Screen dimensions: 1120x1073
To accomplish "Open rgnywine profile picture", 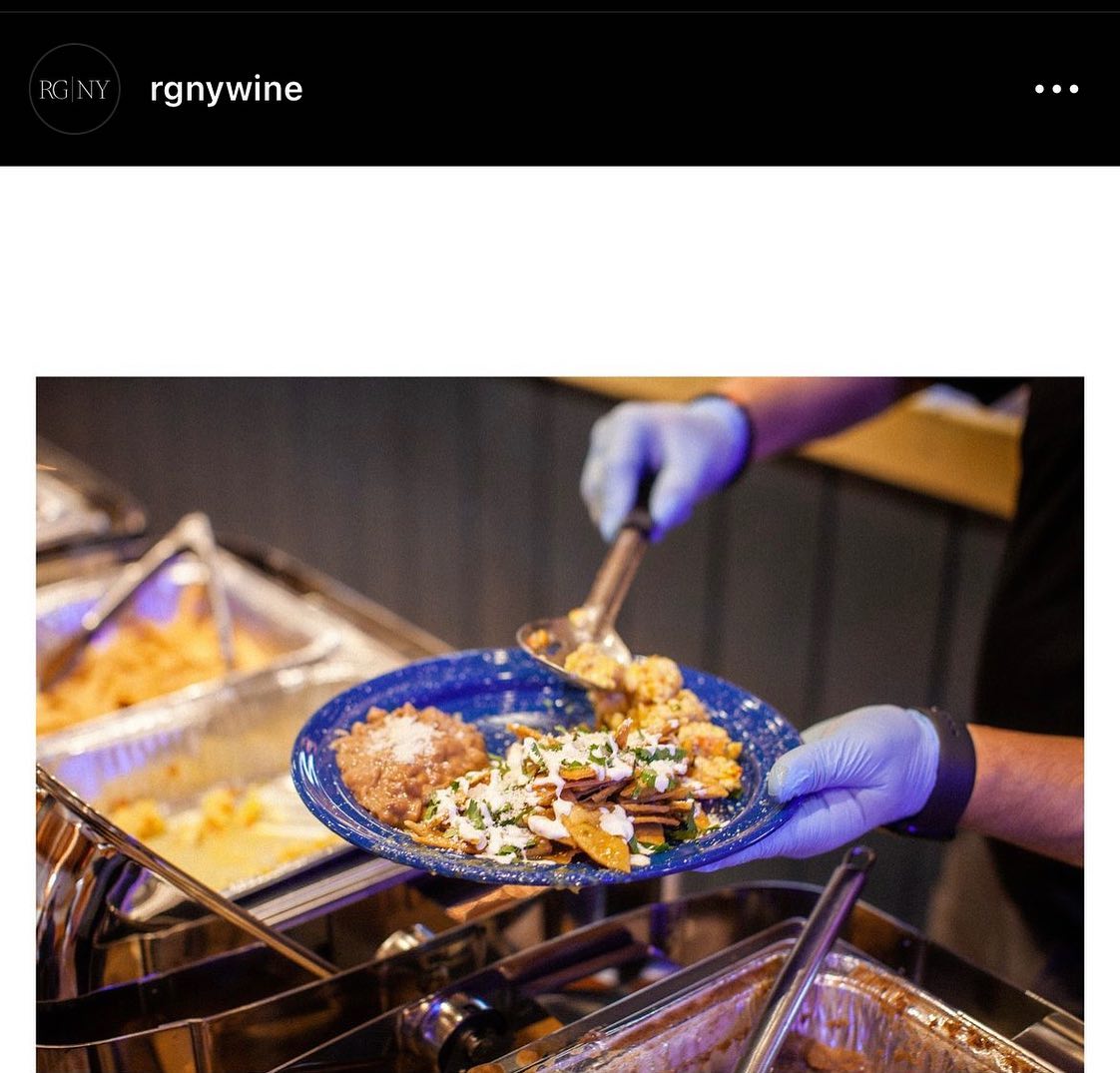I will point(75,89).
